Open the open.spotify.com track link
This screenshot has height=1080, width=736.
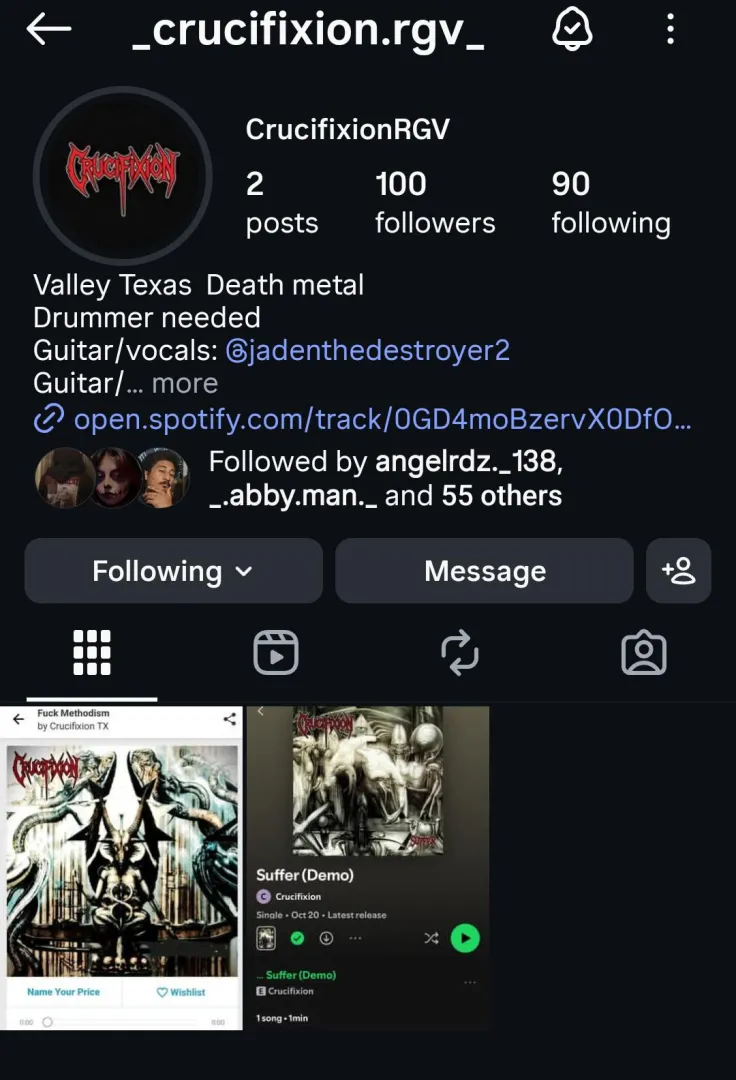click(380, 419)
